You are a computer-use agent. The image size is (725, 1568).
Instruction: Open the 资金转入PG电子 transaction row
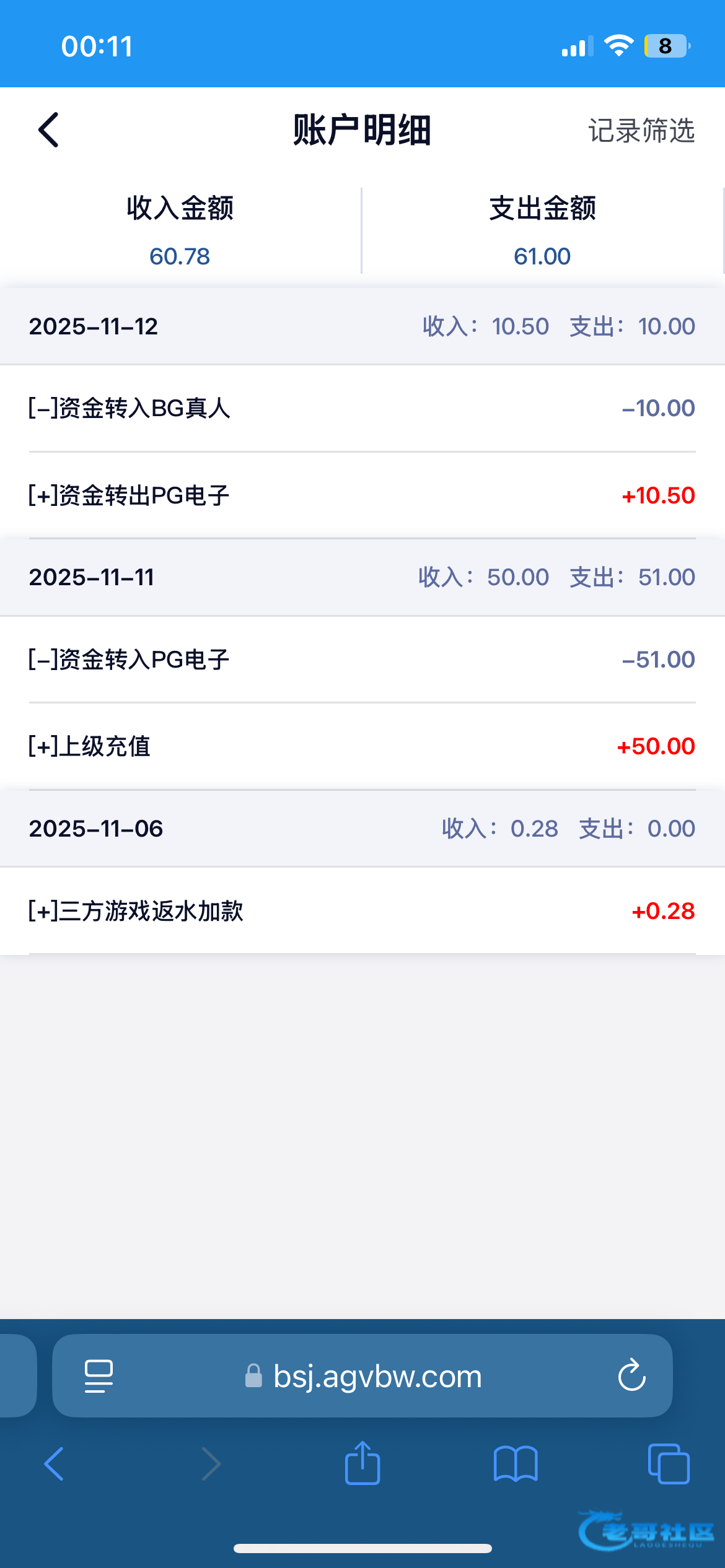coord(362,660)
